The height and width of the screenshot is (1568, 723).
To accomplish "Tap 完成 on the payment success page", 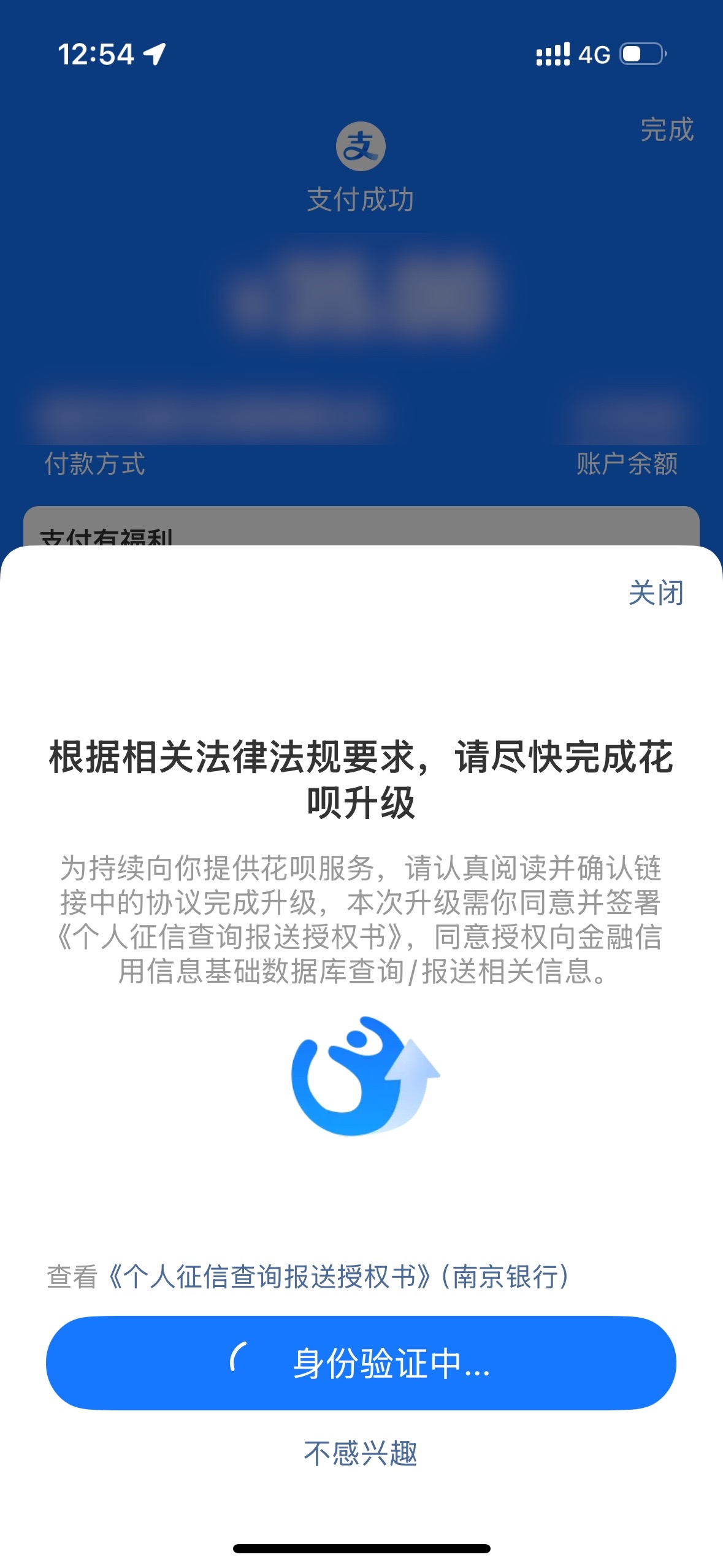I will [x=667, y=129].
